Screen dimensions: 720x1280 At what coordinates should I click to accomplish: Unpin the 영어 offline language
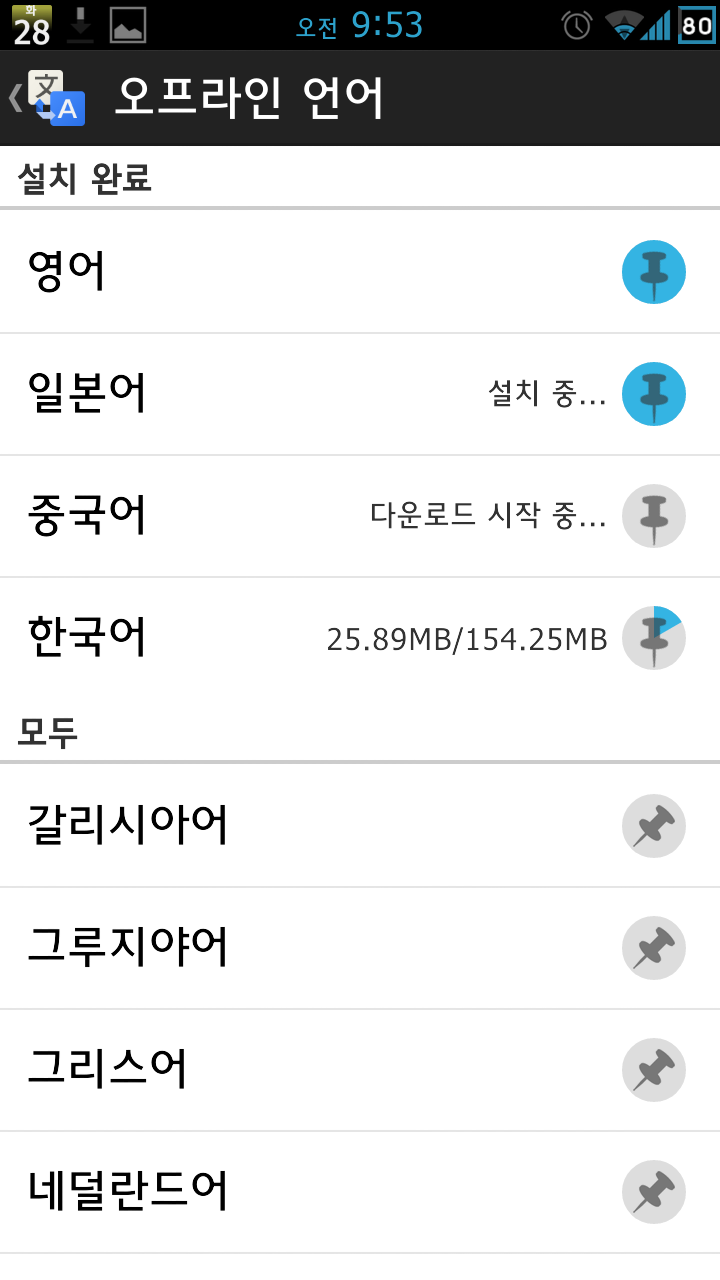[x=653, y=272]
